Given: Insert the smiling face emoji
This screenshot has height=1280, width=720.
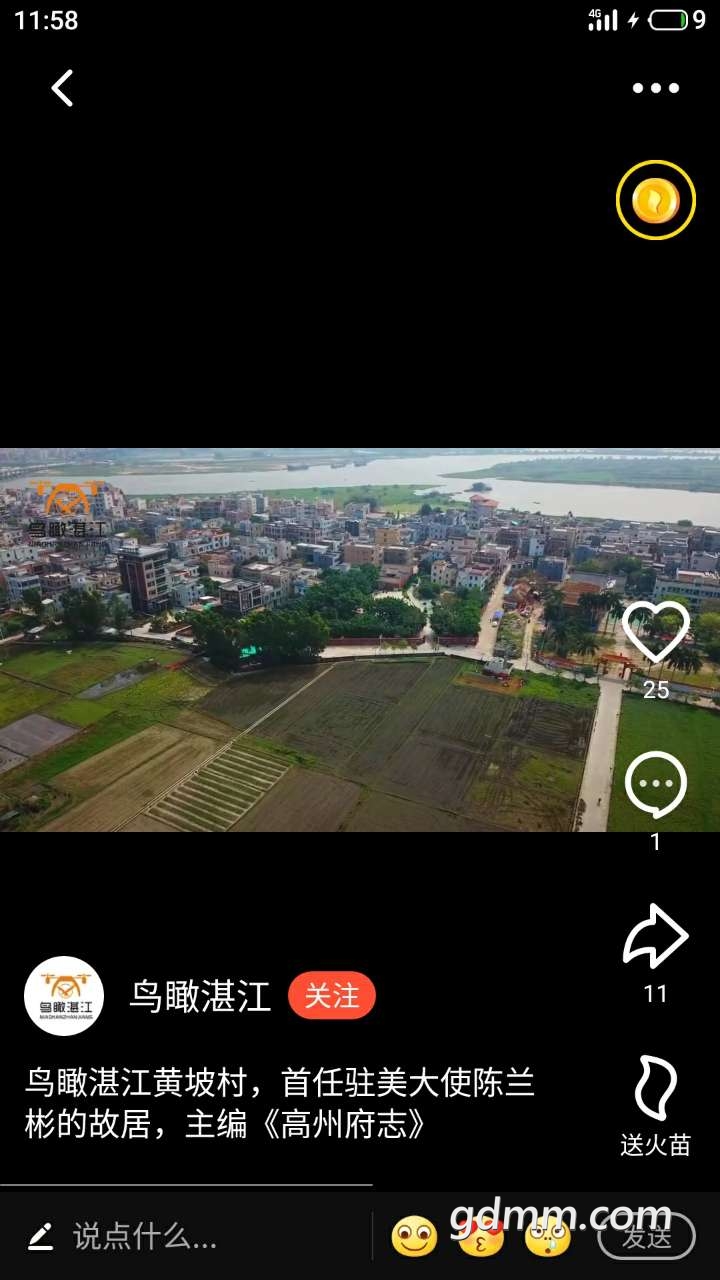Looking at the screenshot, I should point(414,1237).
